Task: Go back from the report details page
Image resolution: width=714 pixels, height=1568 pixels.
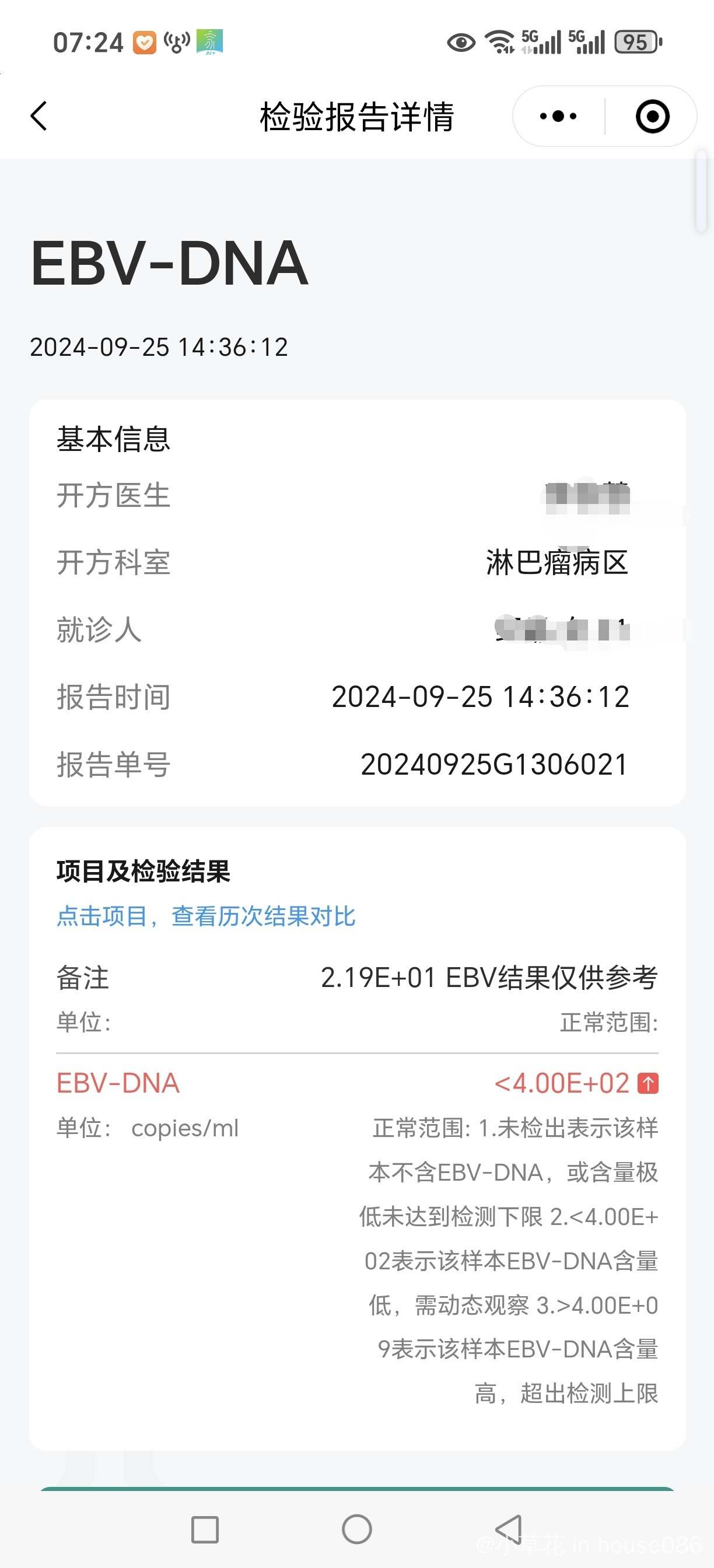Action: pyautogui.click(x=39, y=116)
